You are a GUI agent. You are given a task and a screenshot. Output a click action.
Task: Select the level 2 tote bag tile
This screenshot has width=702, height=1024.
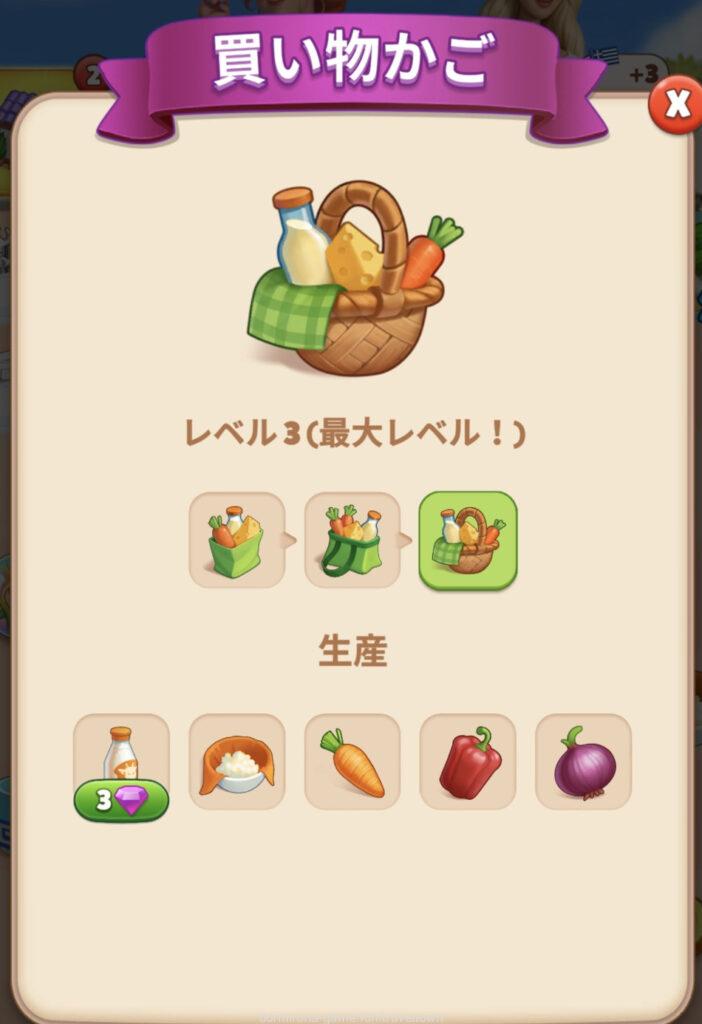coord(352,540)
